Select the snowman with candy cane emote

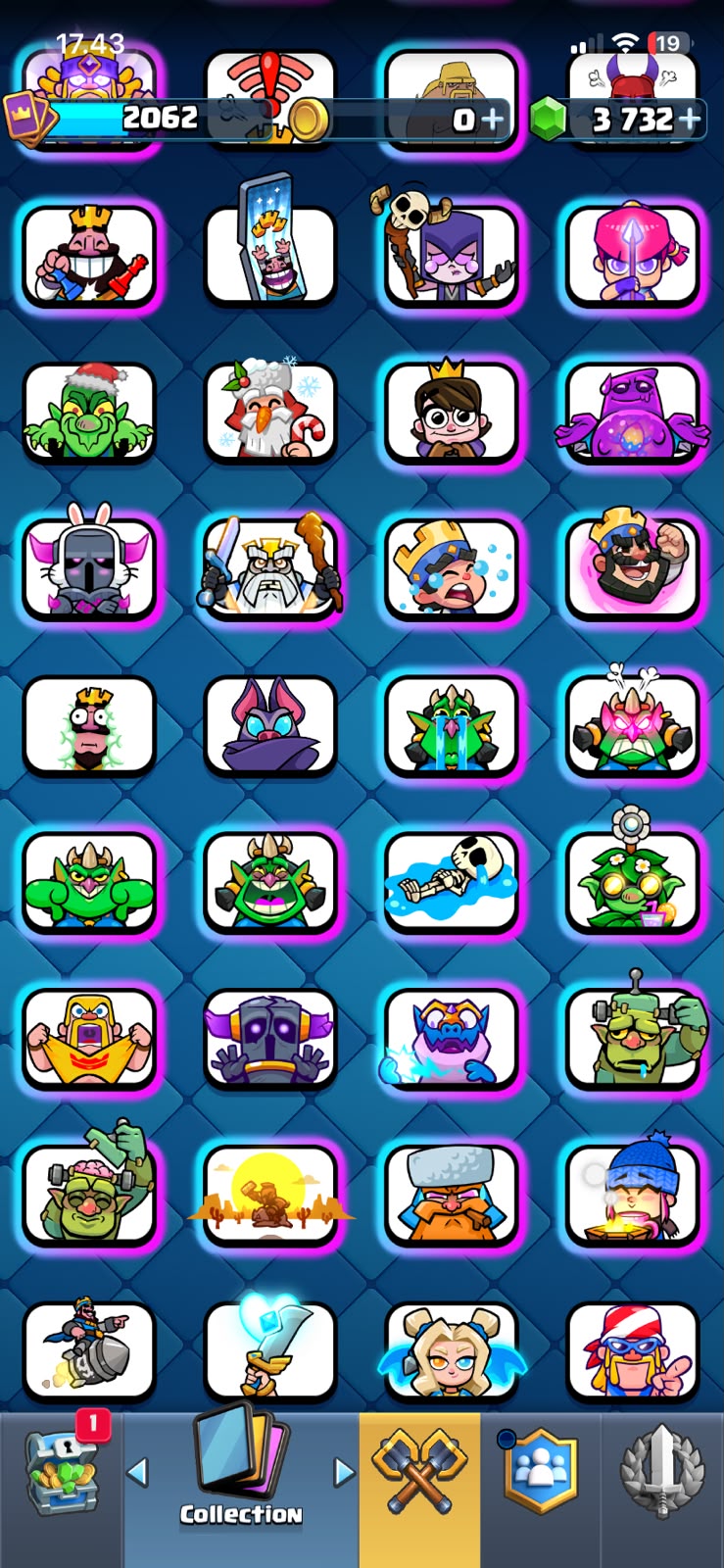[x=270, y=410]
